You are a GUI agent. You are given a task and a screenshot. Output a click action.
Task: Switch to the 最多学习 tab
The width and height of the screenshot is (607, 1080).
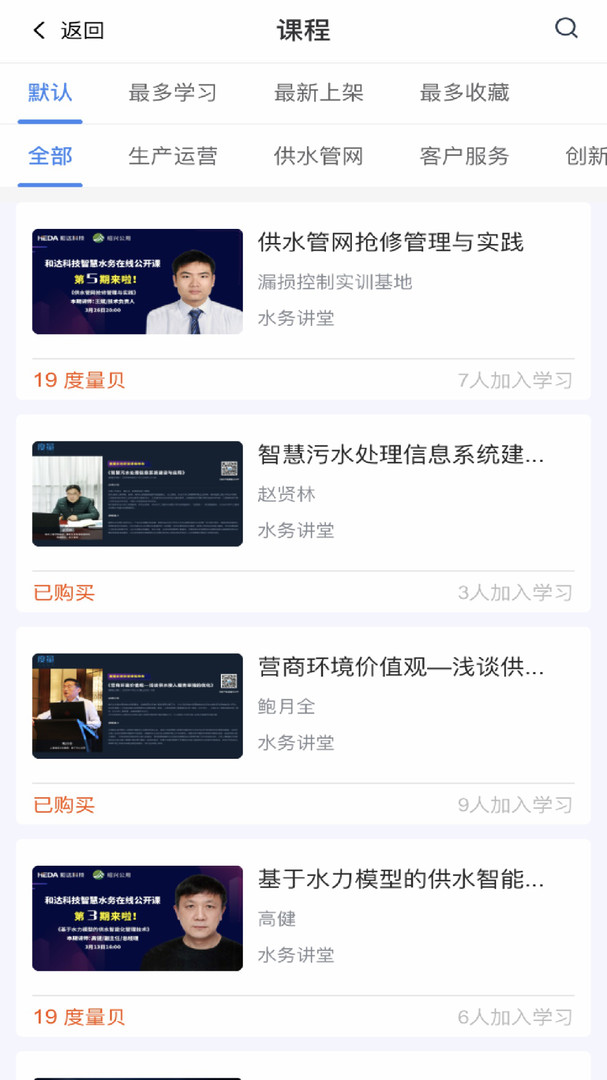[x=173, y=93]
